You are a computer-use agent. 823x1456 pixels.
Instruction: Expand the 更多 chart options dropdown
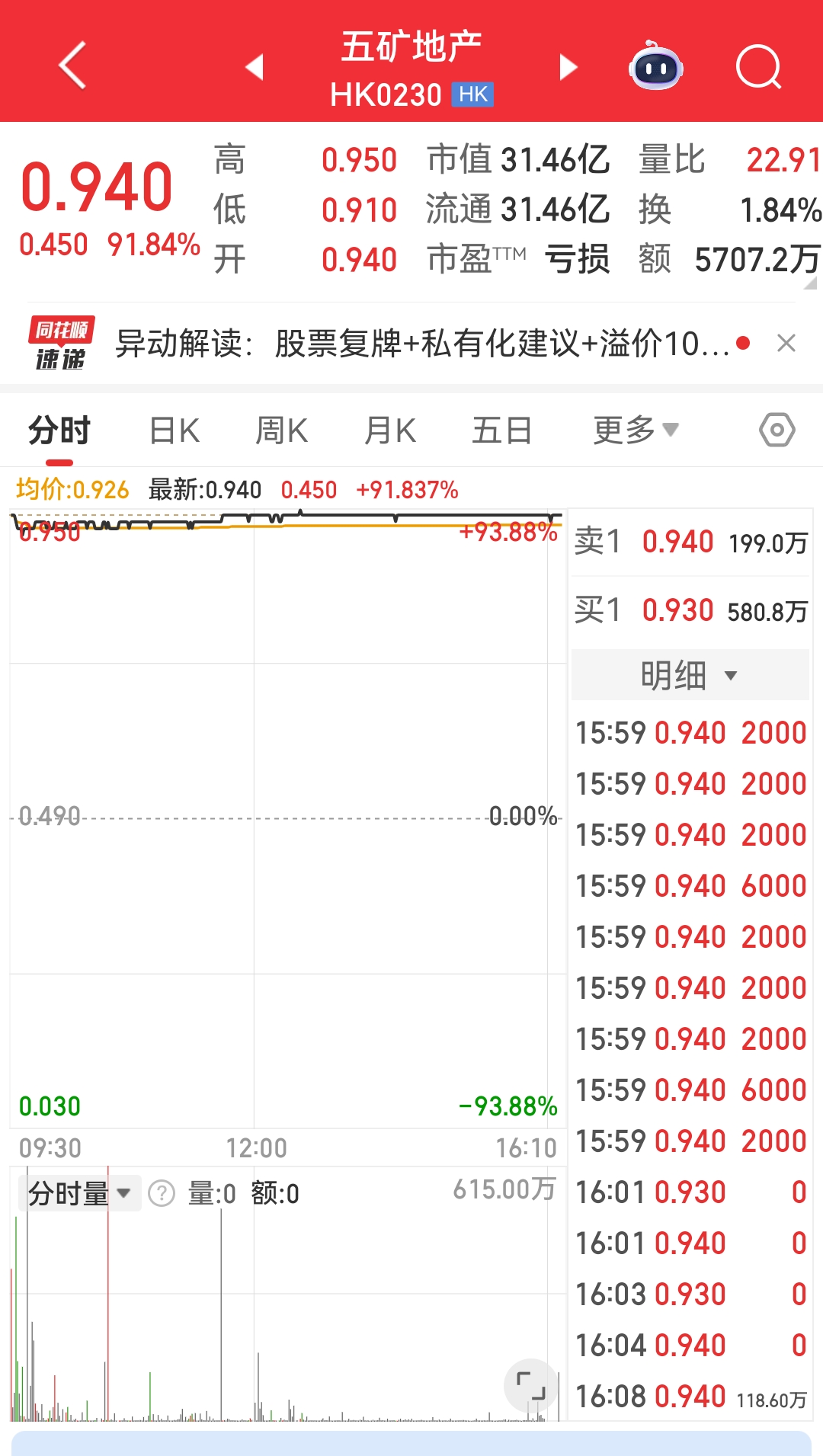tap(635, 430)
